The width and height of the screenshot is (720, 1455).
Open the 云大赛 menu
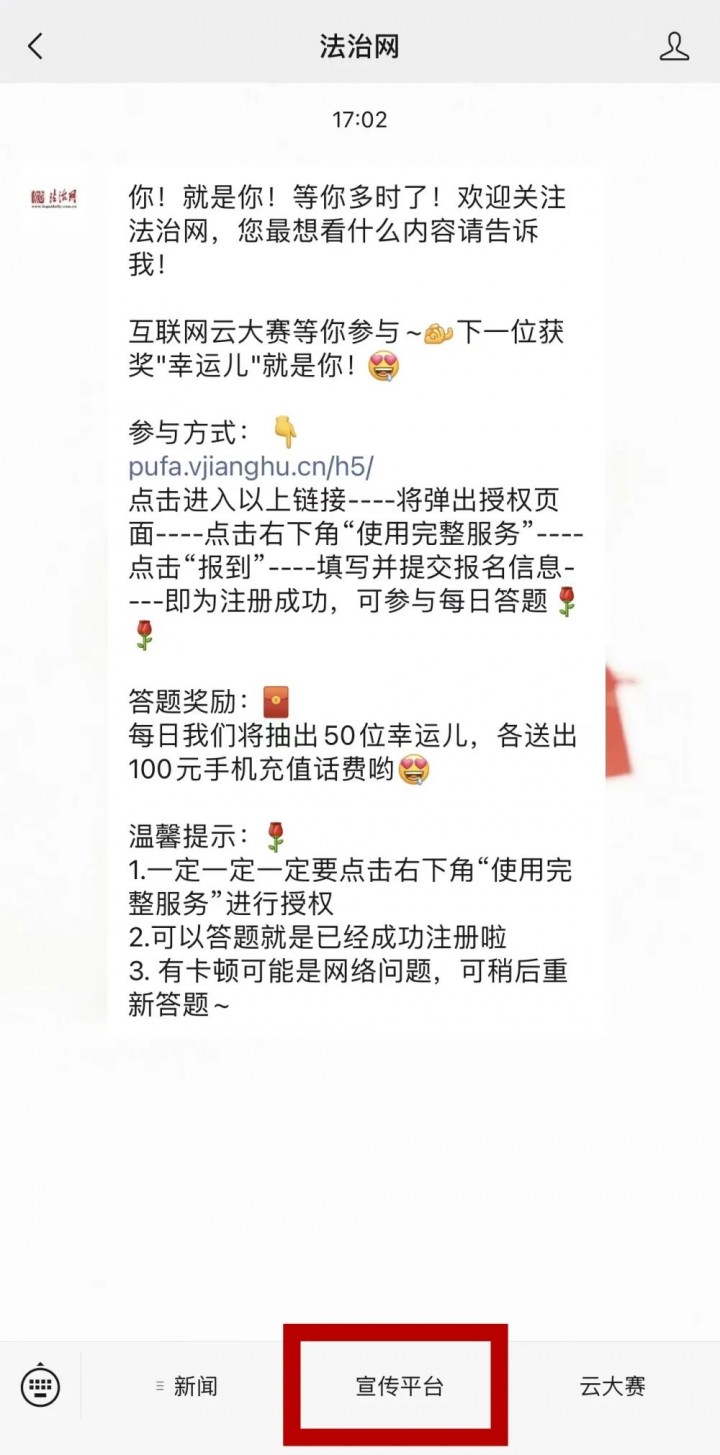pyautogui.click(x=612, y=1386)
